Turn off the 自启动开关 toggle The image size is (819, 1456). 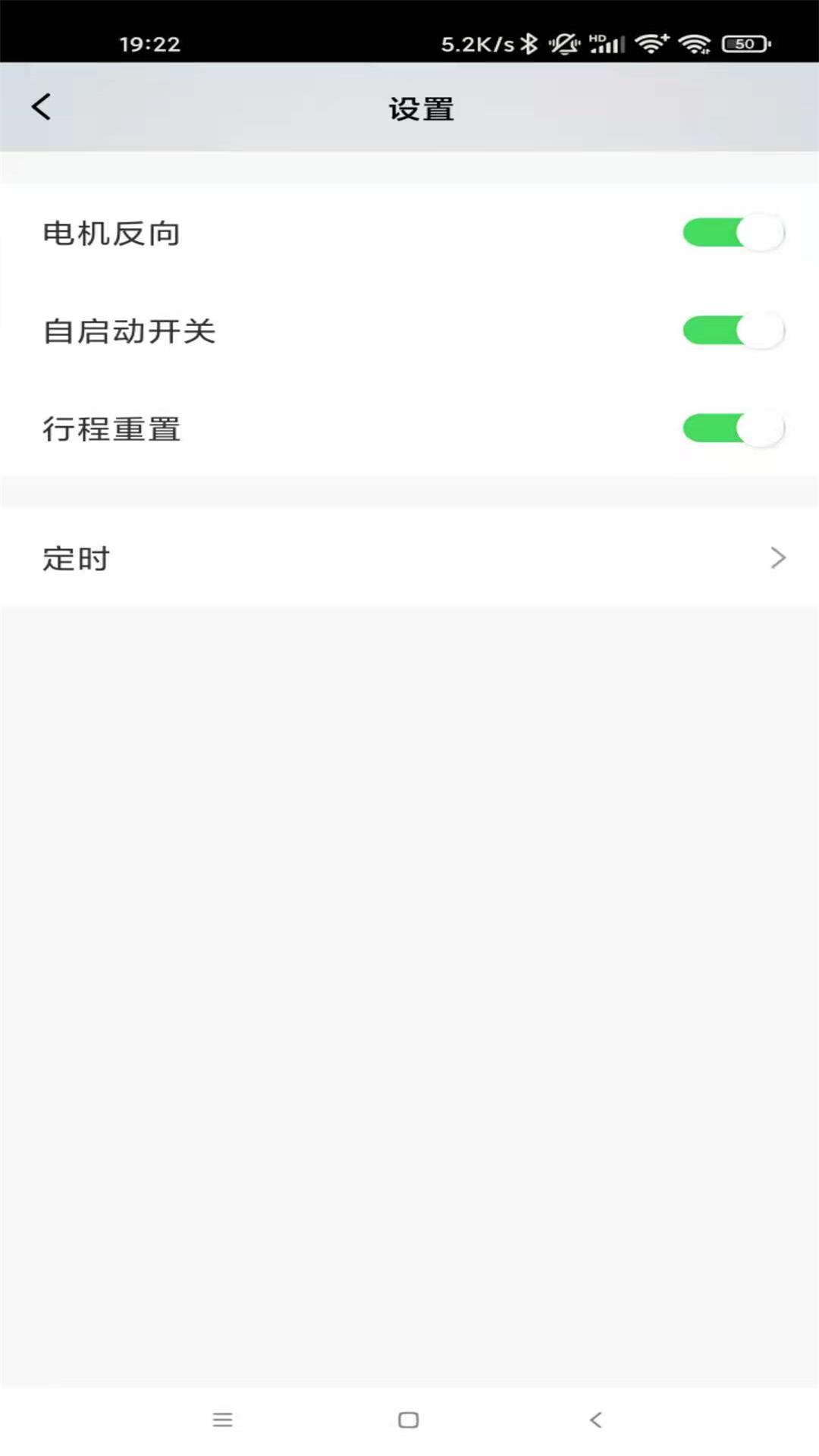click(x=733, y=330)
